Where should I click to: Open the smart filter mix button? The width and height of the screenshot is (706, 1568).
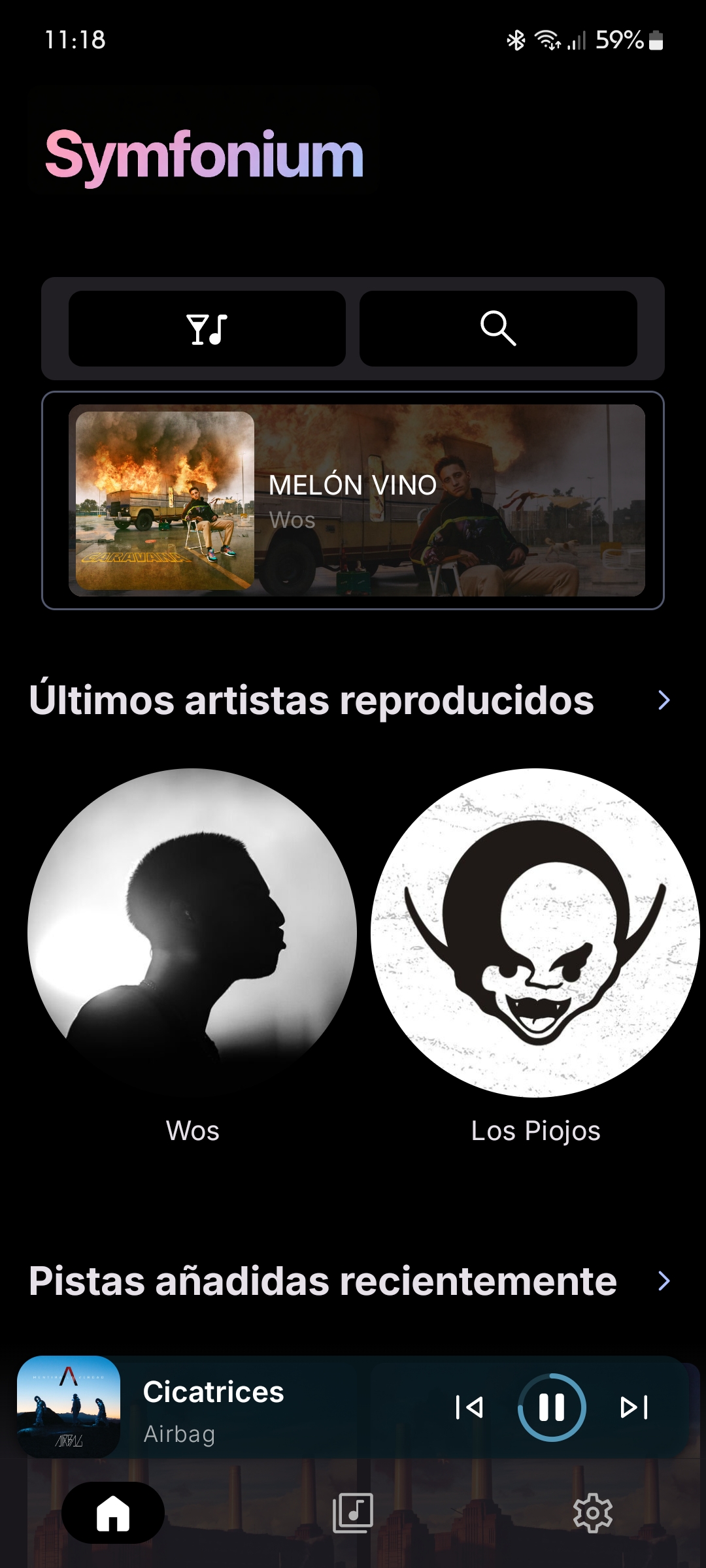207,329
